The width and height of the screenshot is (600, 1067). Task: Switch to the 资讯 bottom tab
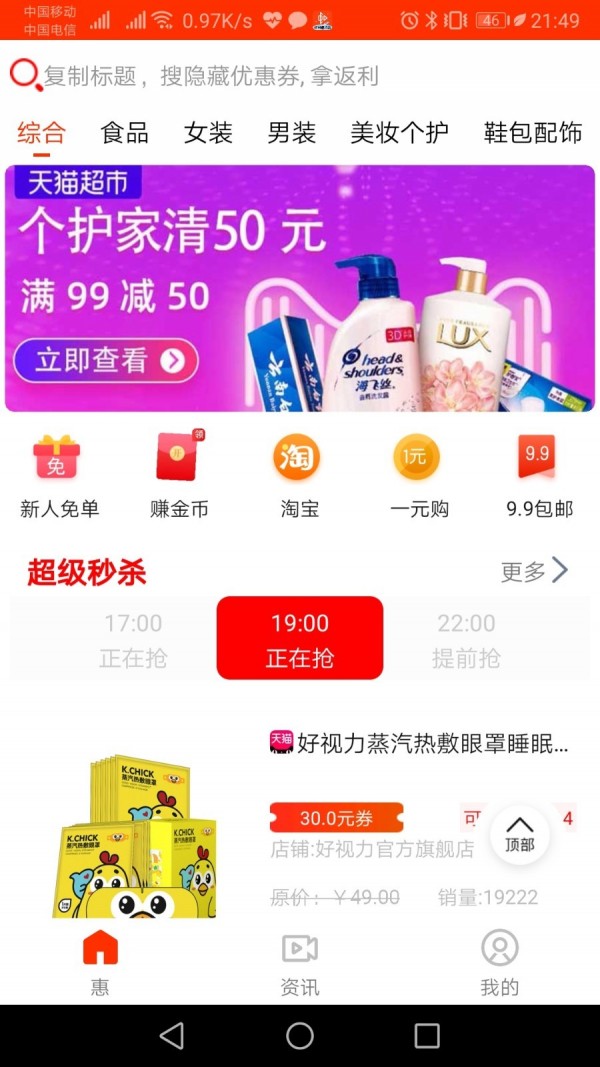coord(300,963)
